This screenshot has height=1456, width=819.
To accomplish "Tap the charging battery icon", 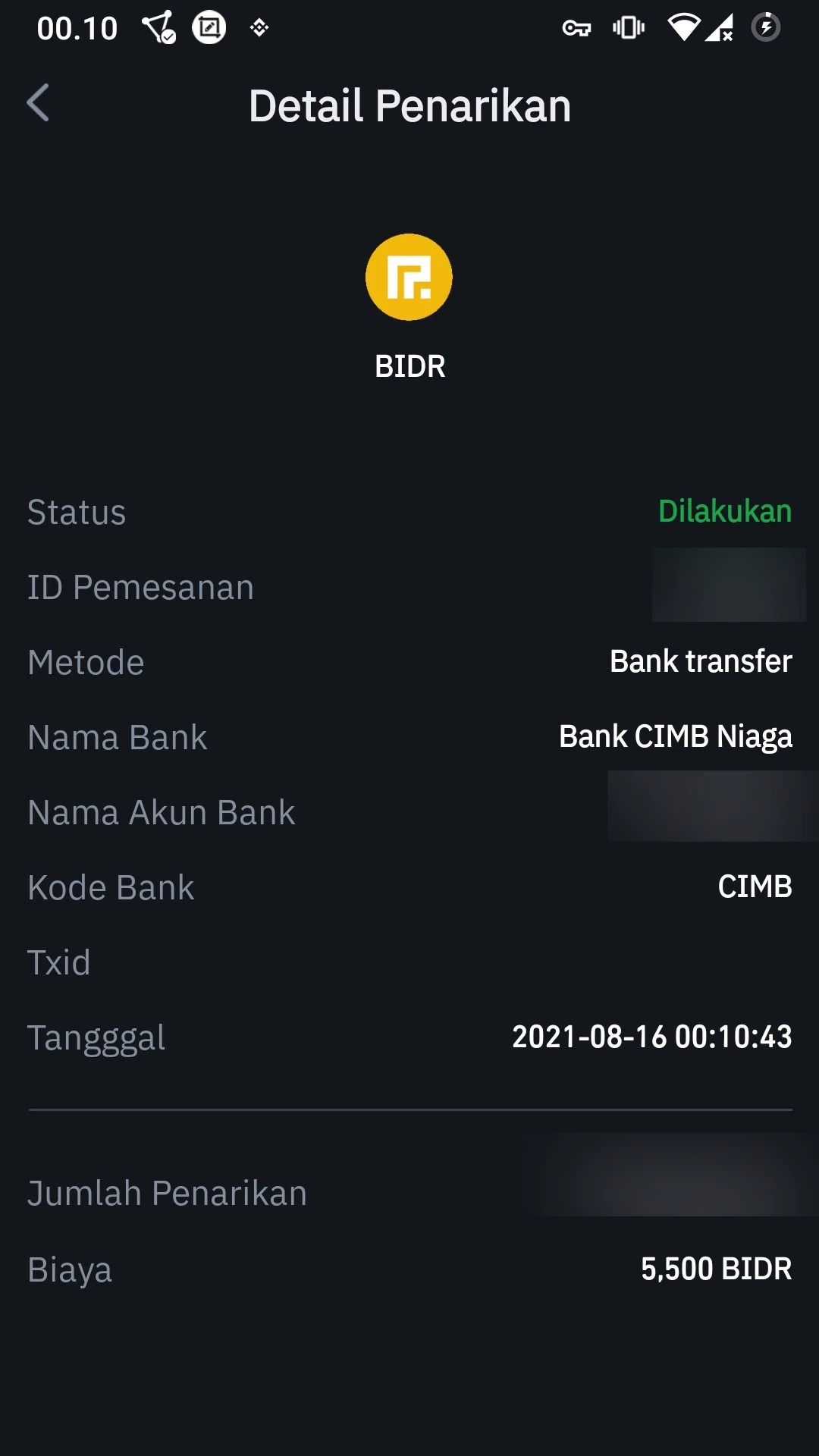I will click(765, 27).
